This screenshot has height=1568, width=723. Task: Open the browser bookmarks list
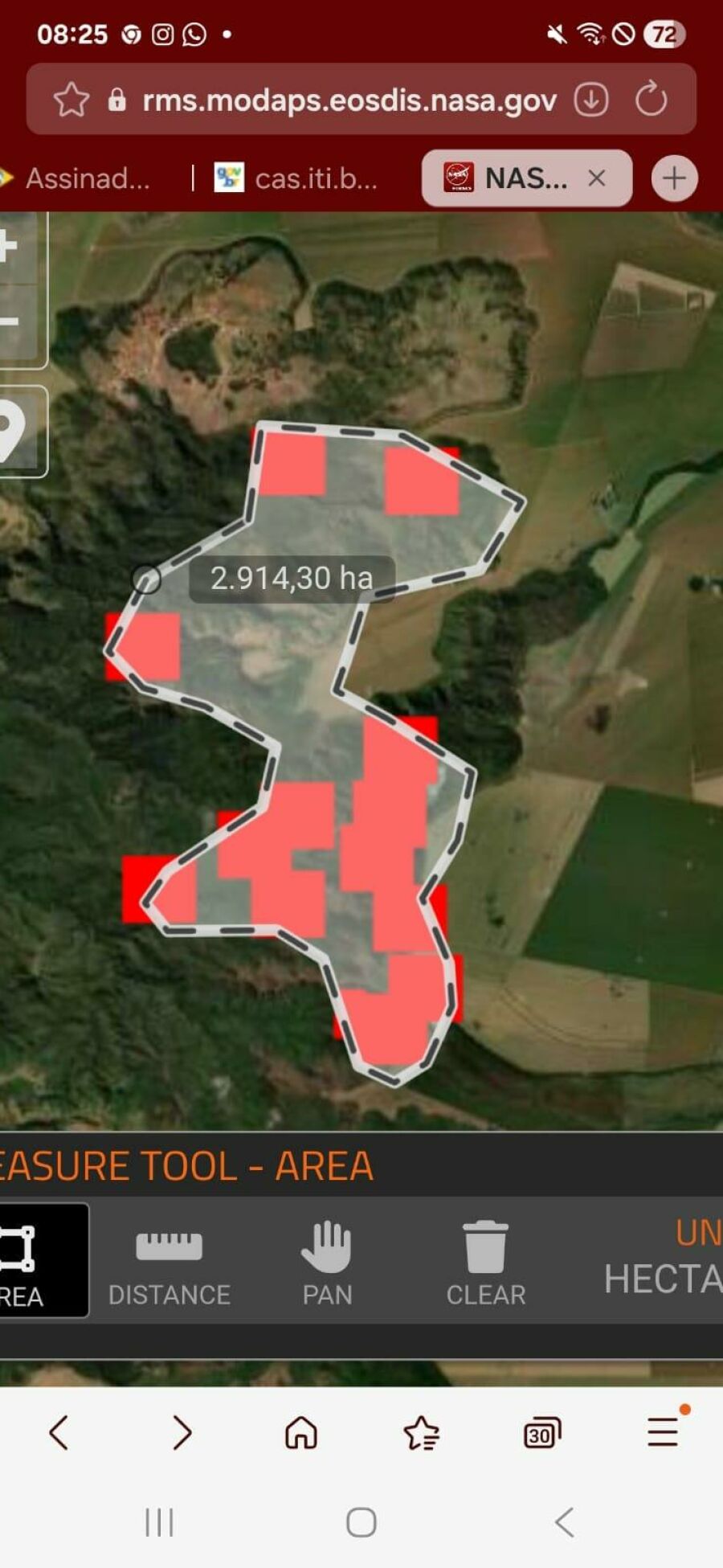tap(421, 1432)
